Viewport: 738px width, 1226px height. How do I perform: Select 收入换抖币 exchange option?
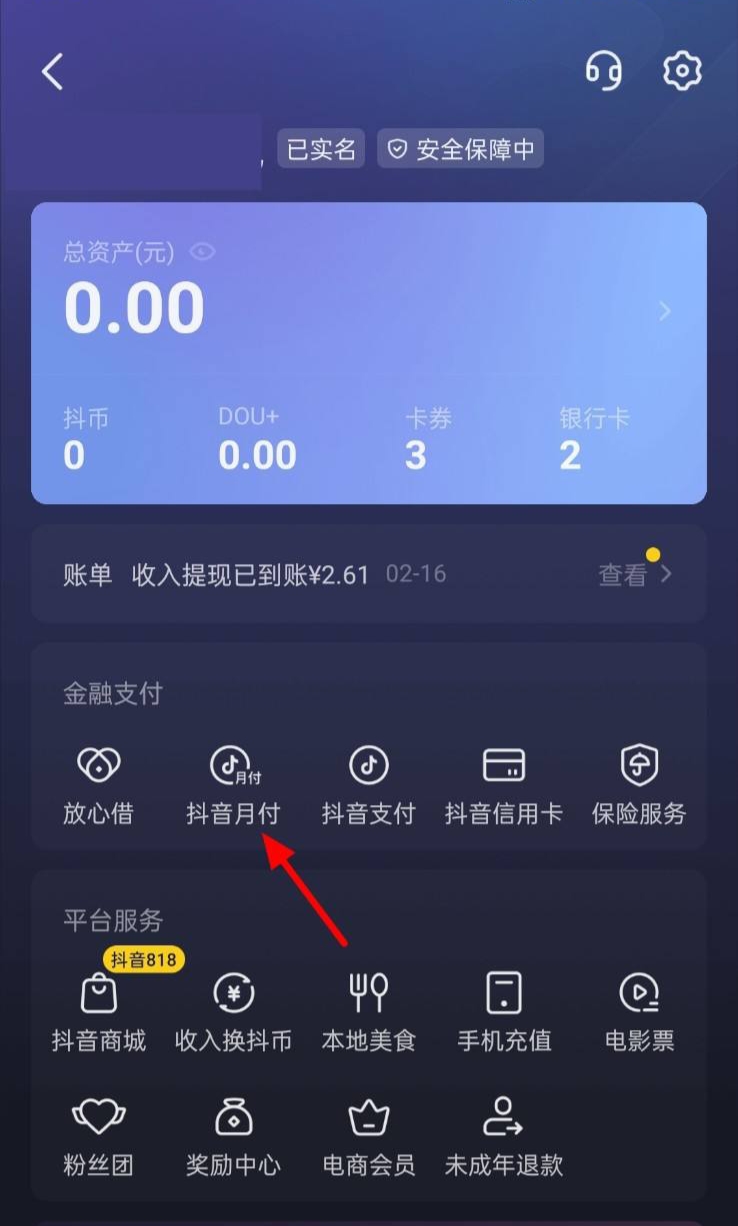[233, 1012]
